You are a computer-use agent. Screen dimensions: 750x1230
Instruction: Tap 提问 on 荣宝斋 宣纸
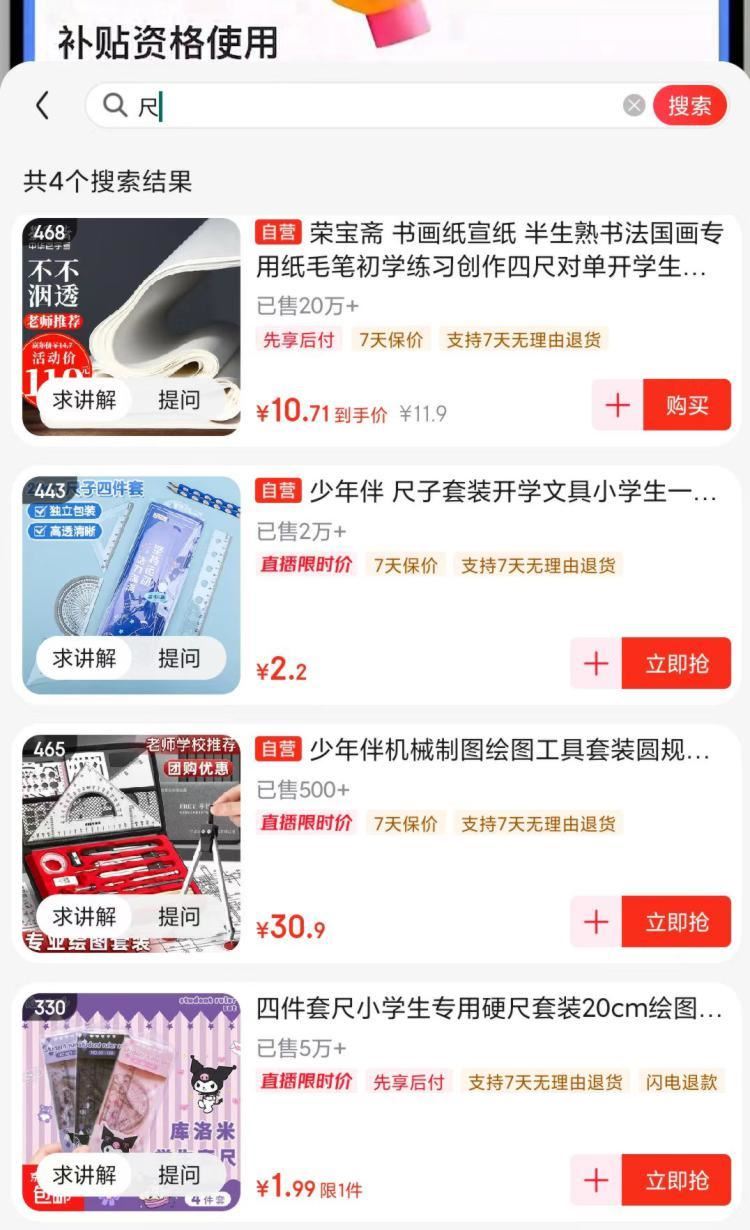(x=179, y=400)
